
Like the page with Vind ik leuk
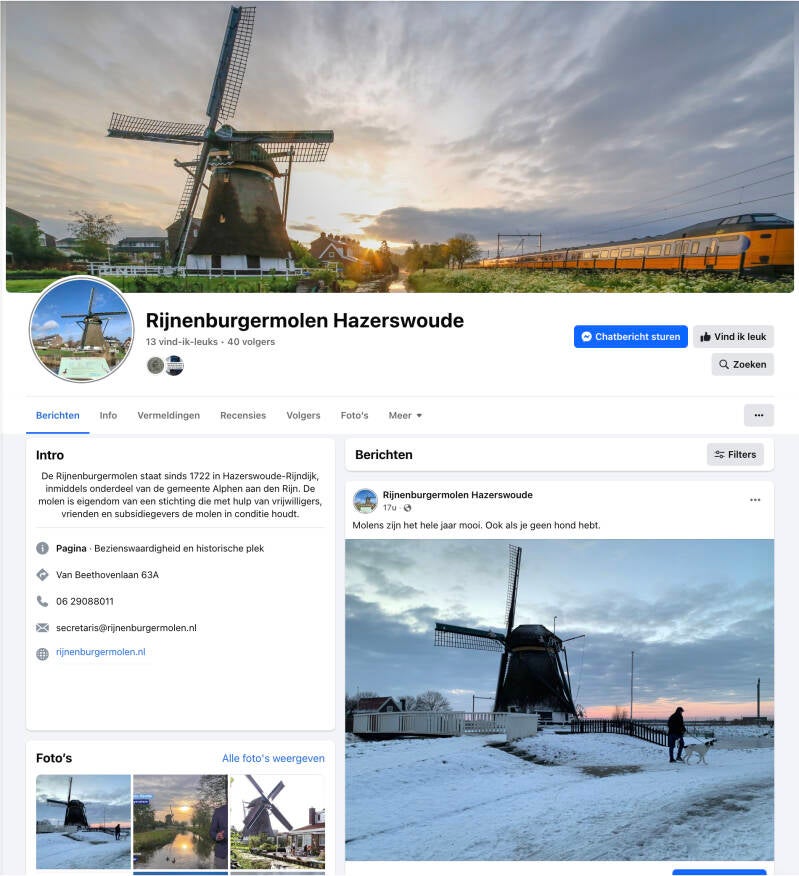click(733, 337)
